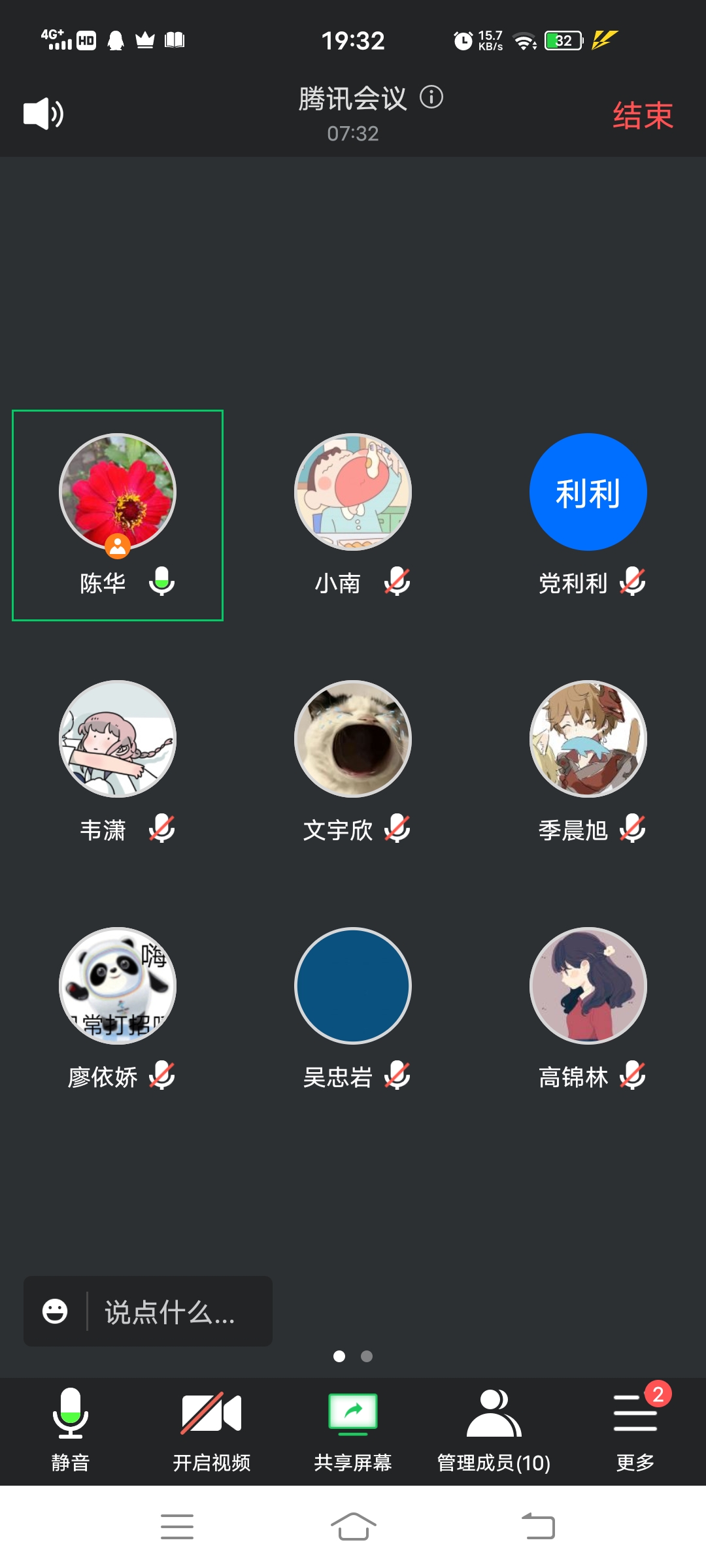The image size is (706, 1568).
Task: End the meeting with 结束
Action: pos(642,116)
